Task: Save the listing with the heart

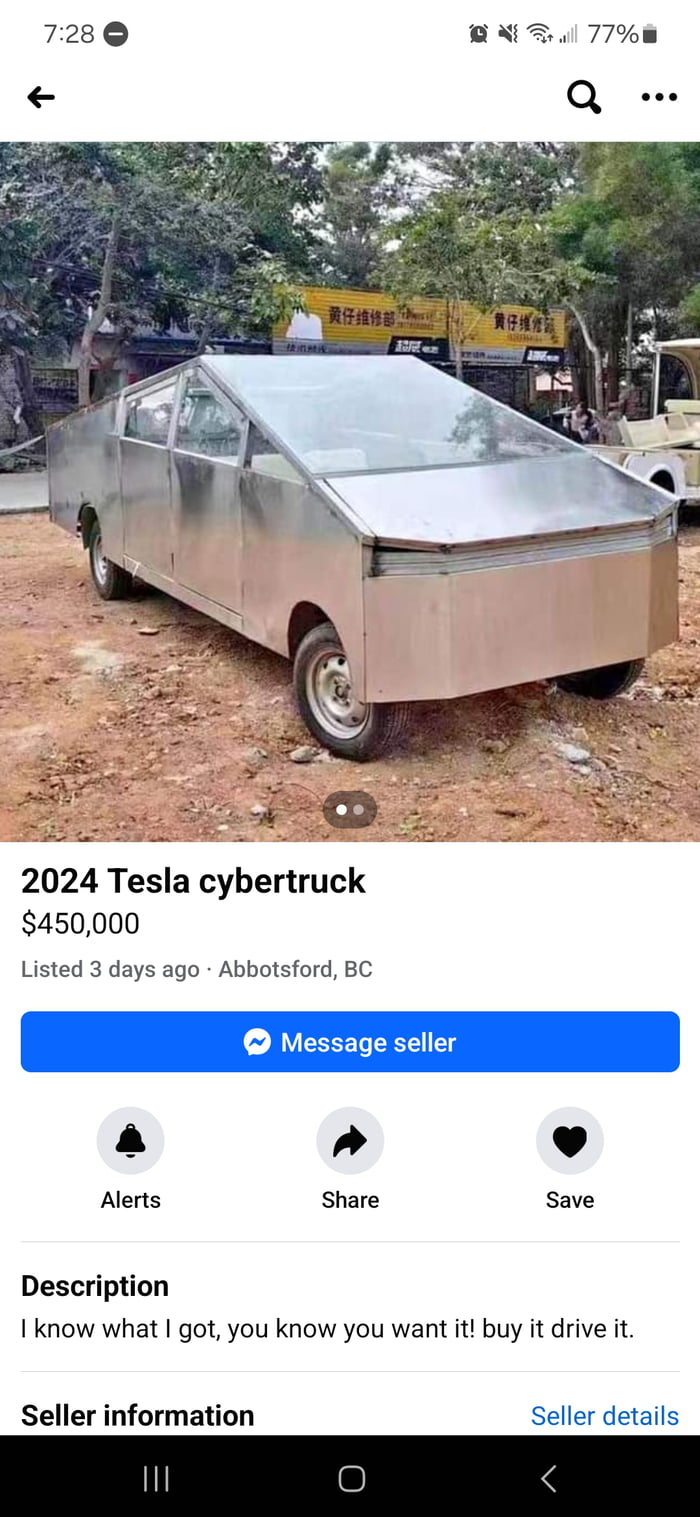Action: coord(570,1141)
